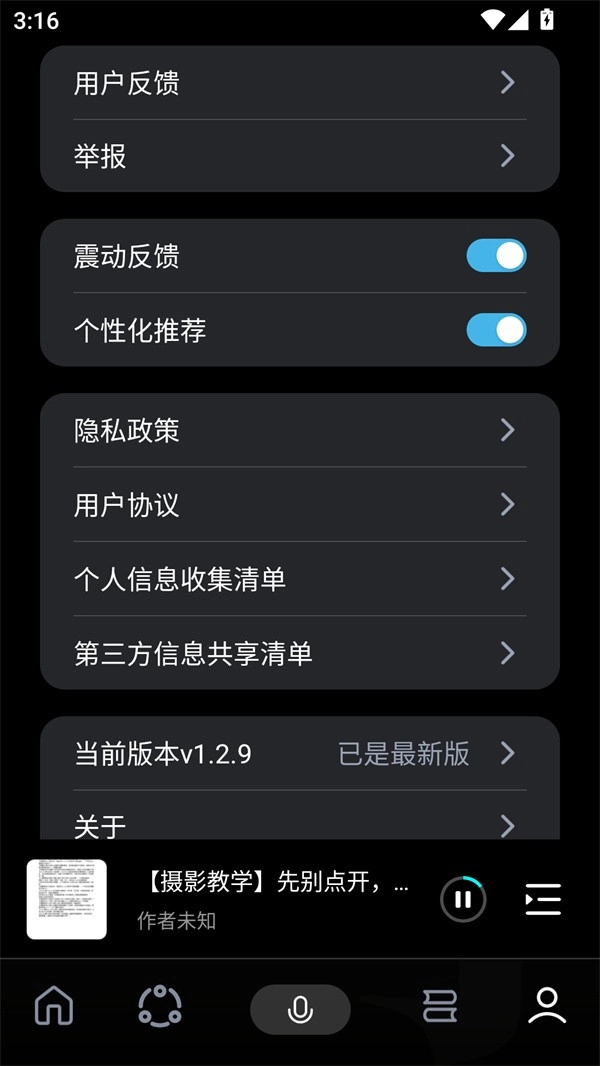Check the 当前版本v1.2.9 update row
This screenshot has height=1066, width=600.
point(299,753)
